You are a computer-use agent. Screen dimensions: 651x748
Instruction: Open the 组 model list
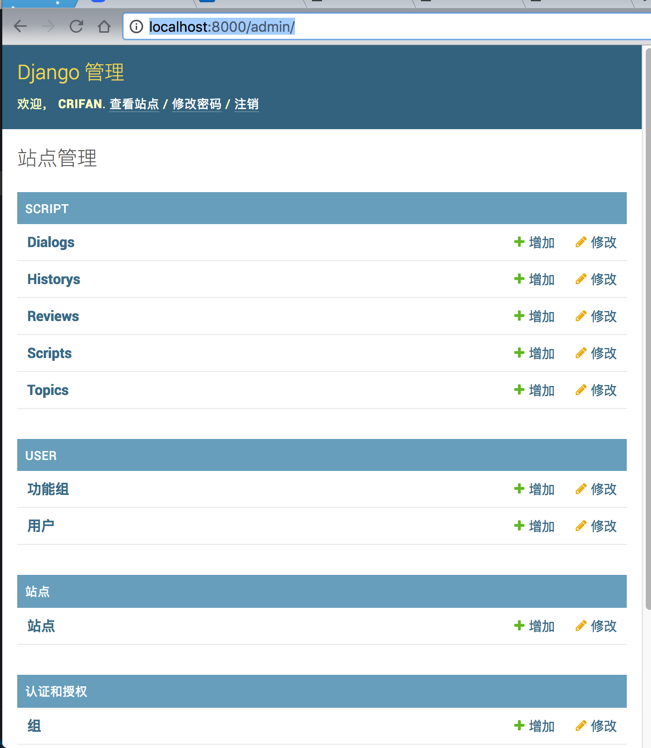pos(34,726)
